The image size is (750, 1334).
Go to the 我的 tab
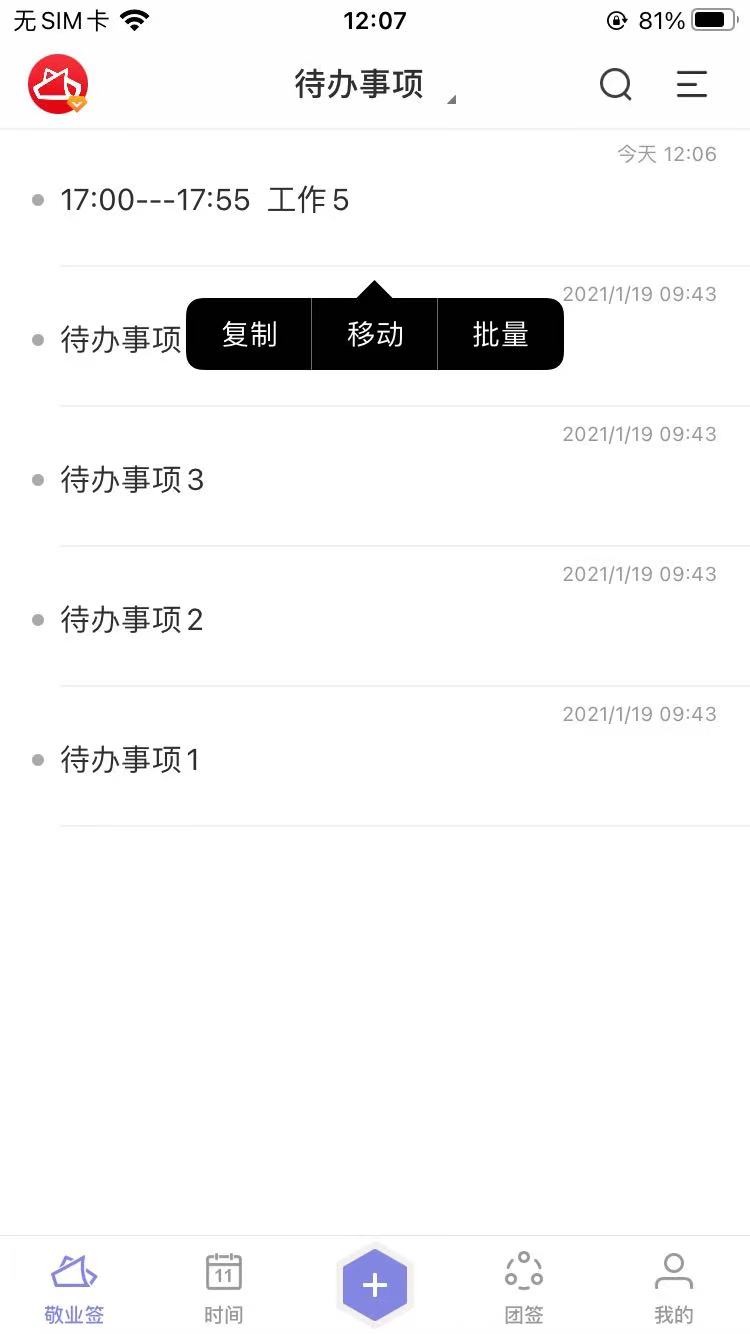(674, 1288)
